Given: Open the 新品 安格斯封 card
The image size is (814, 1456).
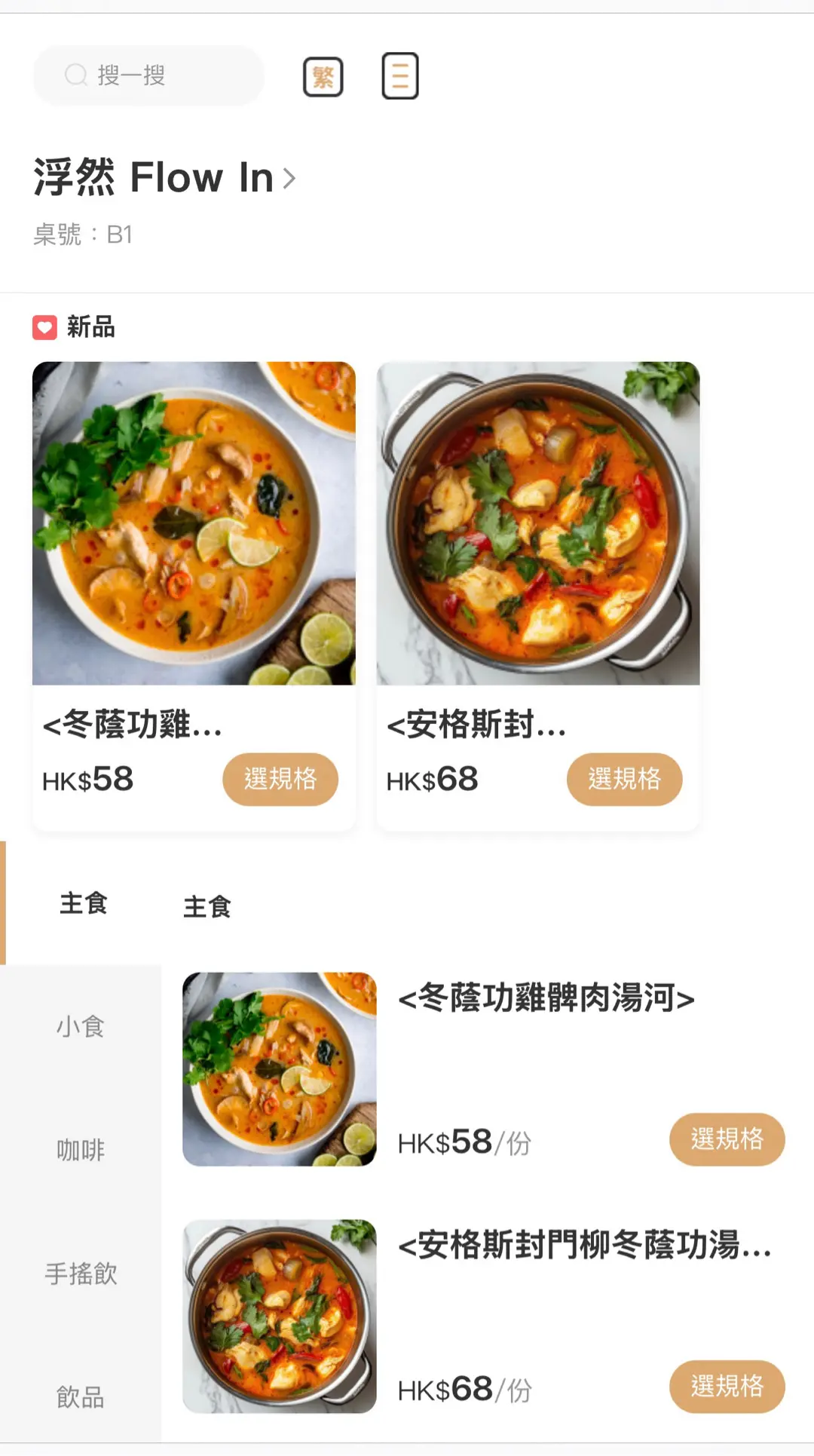Looking at the screenshot, I should (x=538, y=523).
